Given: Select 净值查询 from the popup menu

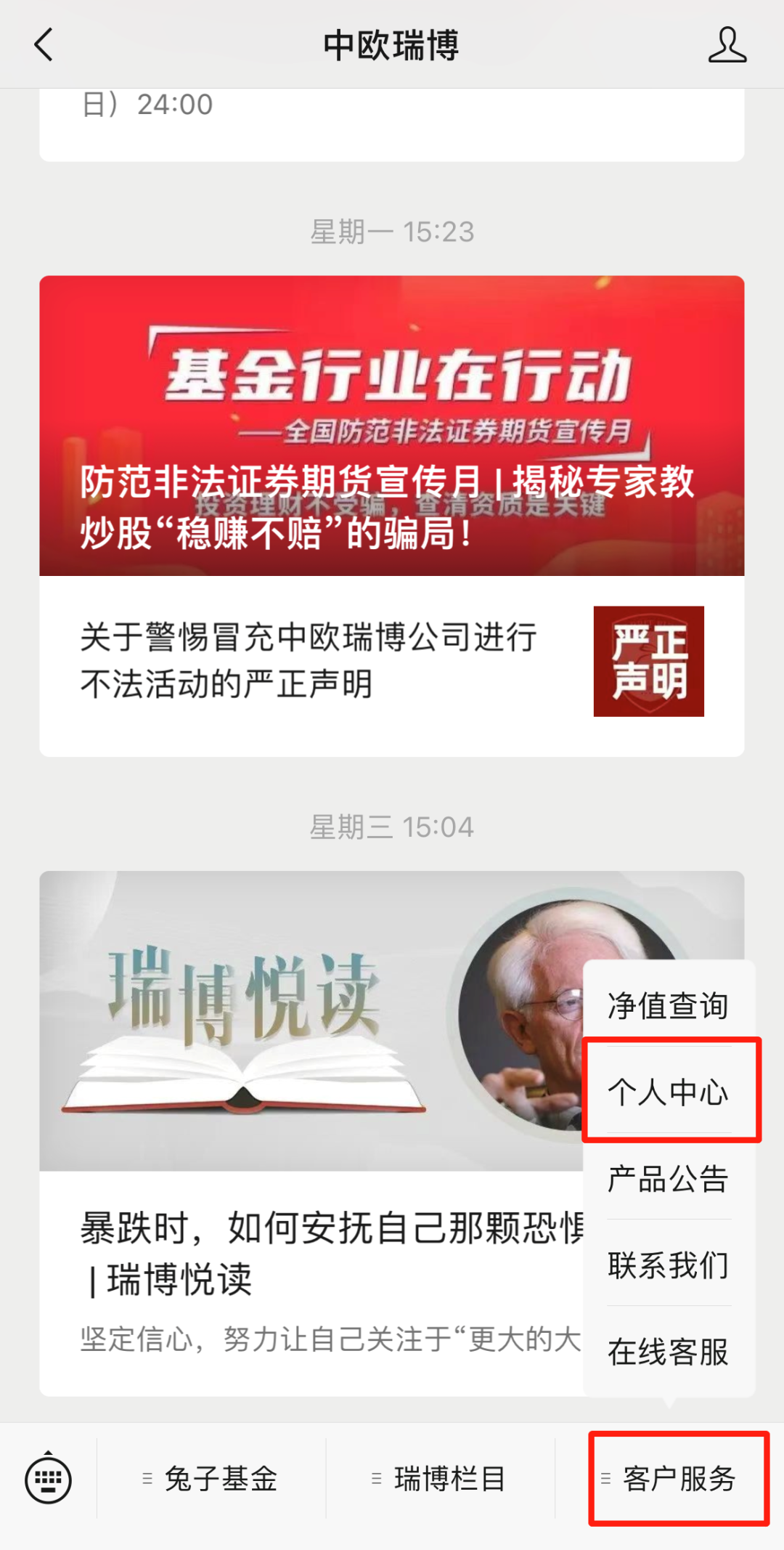Looking at the screenshot, I should pyautogui.click(x=668, y=1006).
